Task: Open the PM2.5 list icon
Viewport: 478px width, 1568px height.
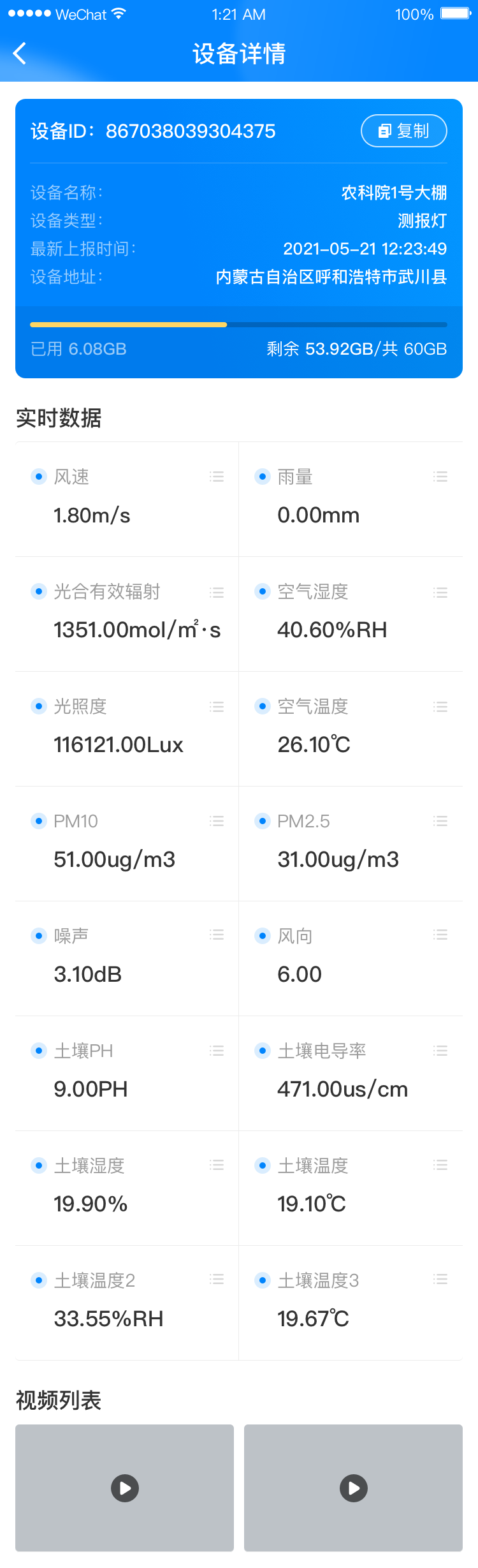Action: pyautogui.click(x=440, y=821)
